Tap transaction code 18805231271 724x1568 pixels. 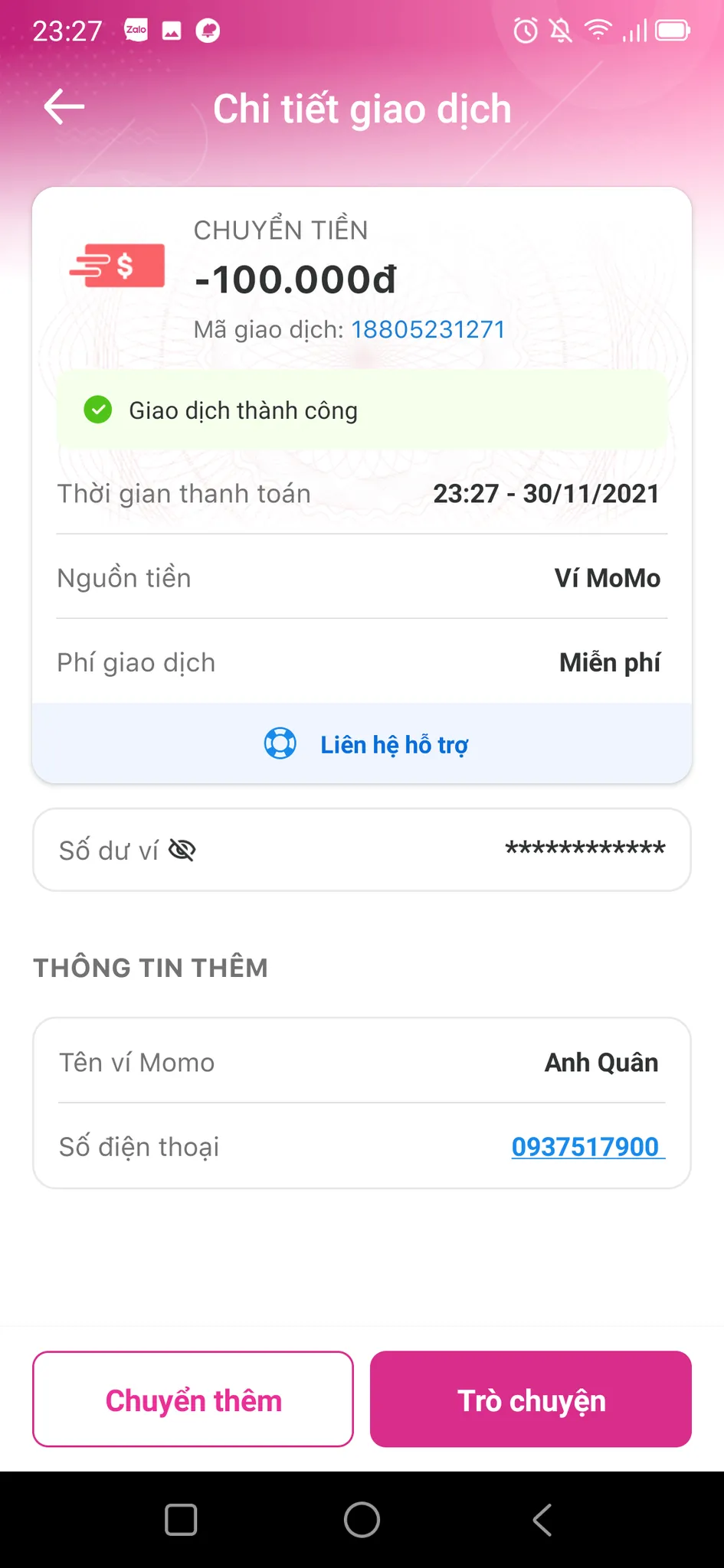[x=428, y=330]
